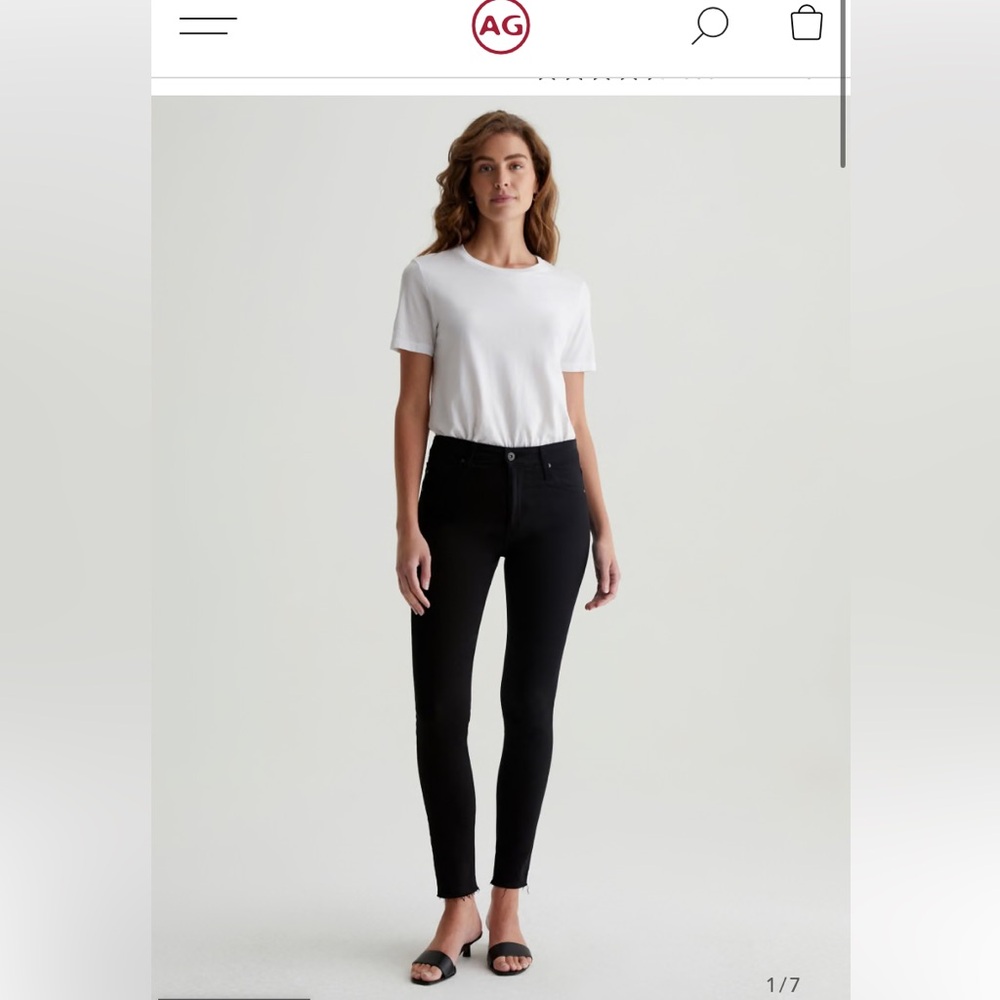Open the shopping bag

tap(806, 23)
